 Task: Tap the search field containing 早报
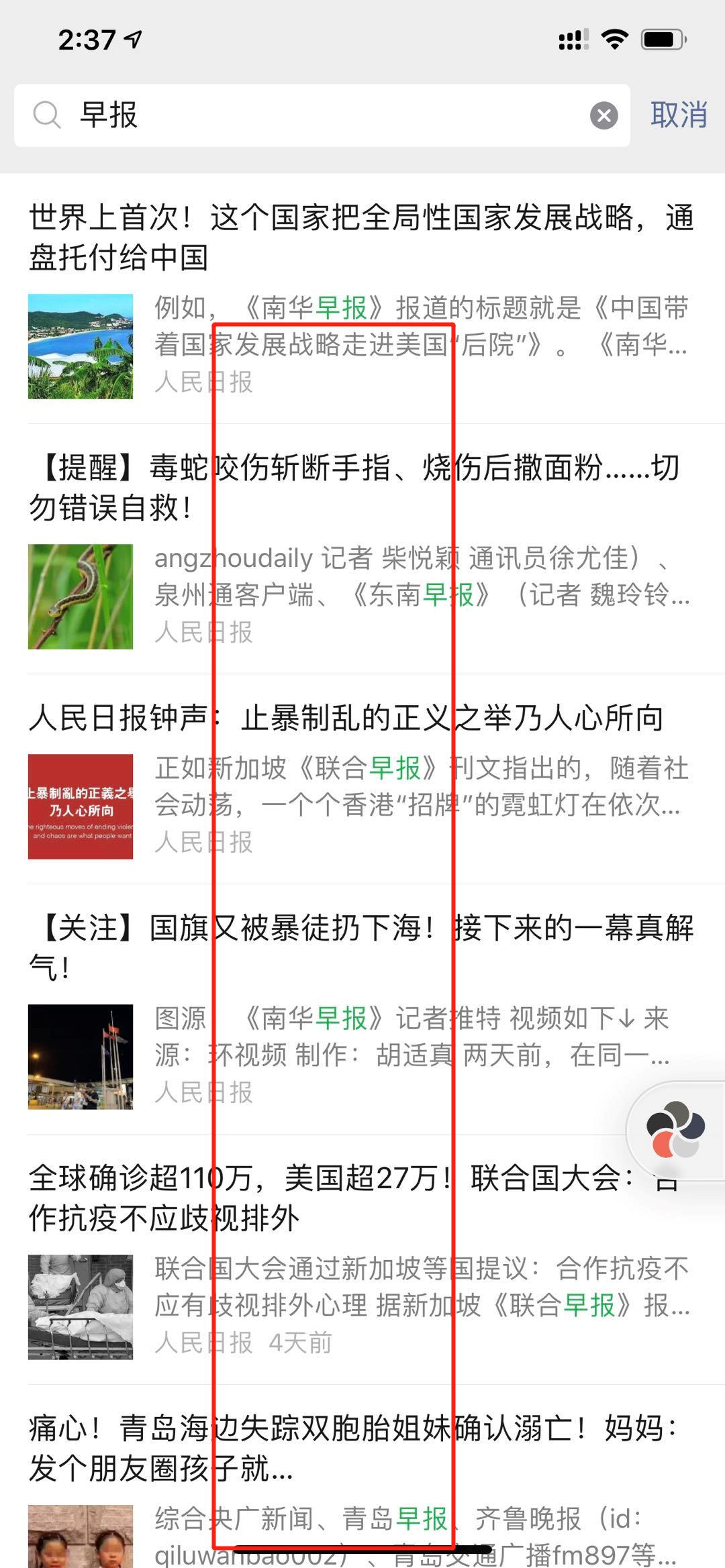point(322,115)
